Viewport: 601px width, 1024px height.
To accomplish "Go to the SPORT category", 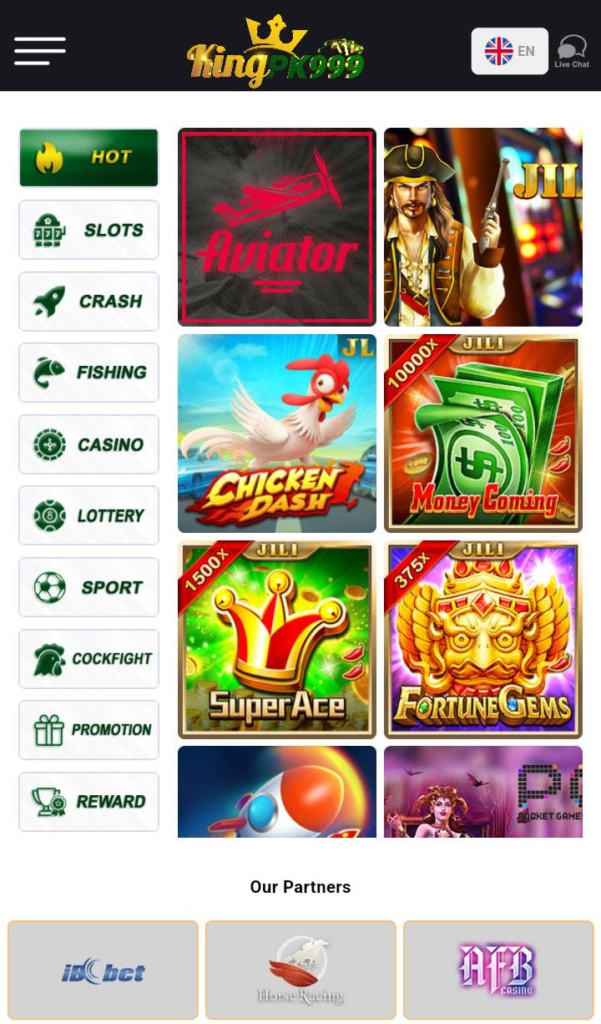I will coord(88,587).
